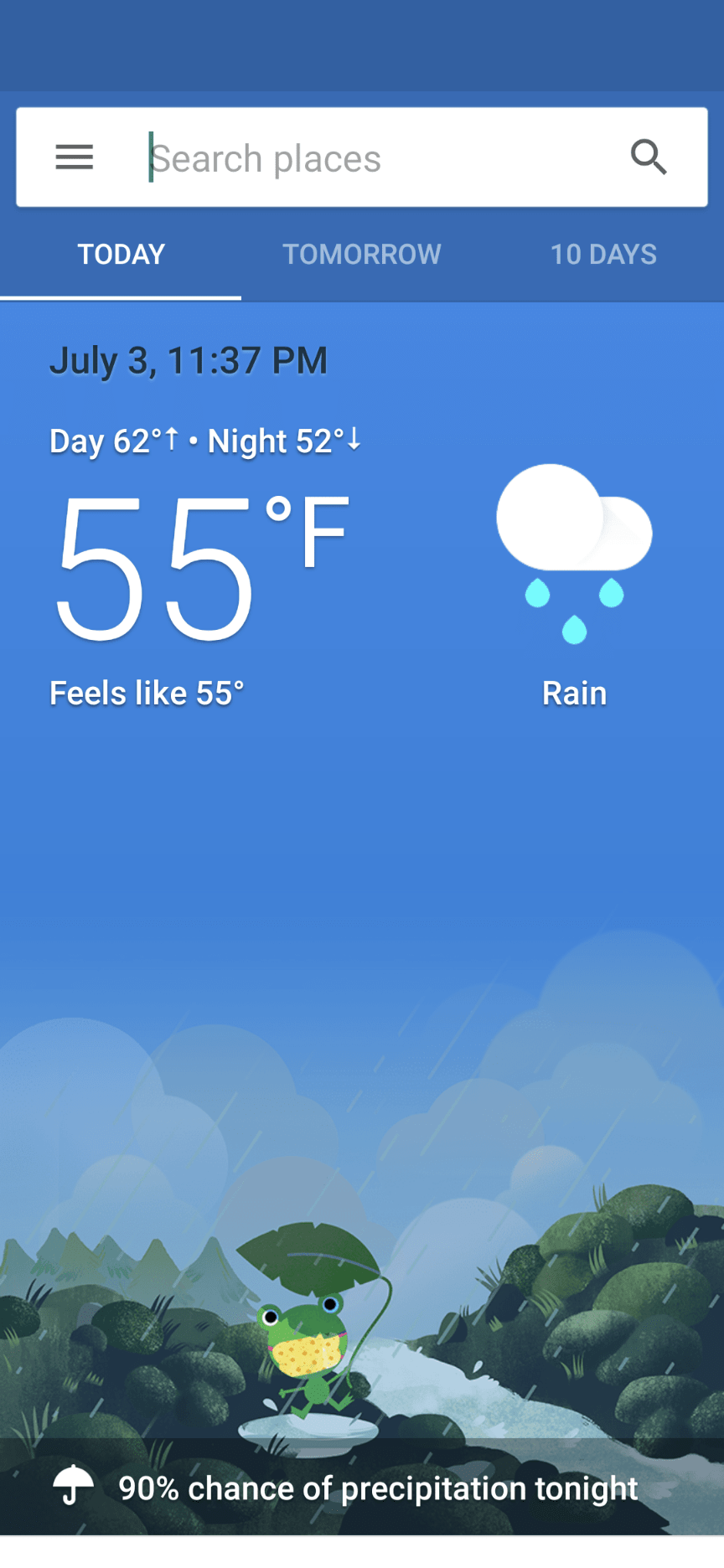The image size is (724, 1568).
Task: View the 10 Days forecast tab
Action: (x=603, y=255)
